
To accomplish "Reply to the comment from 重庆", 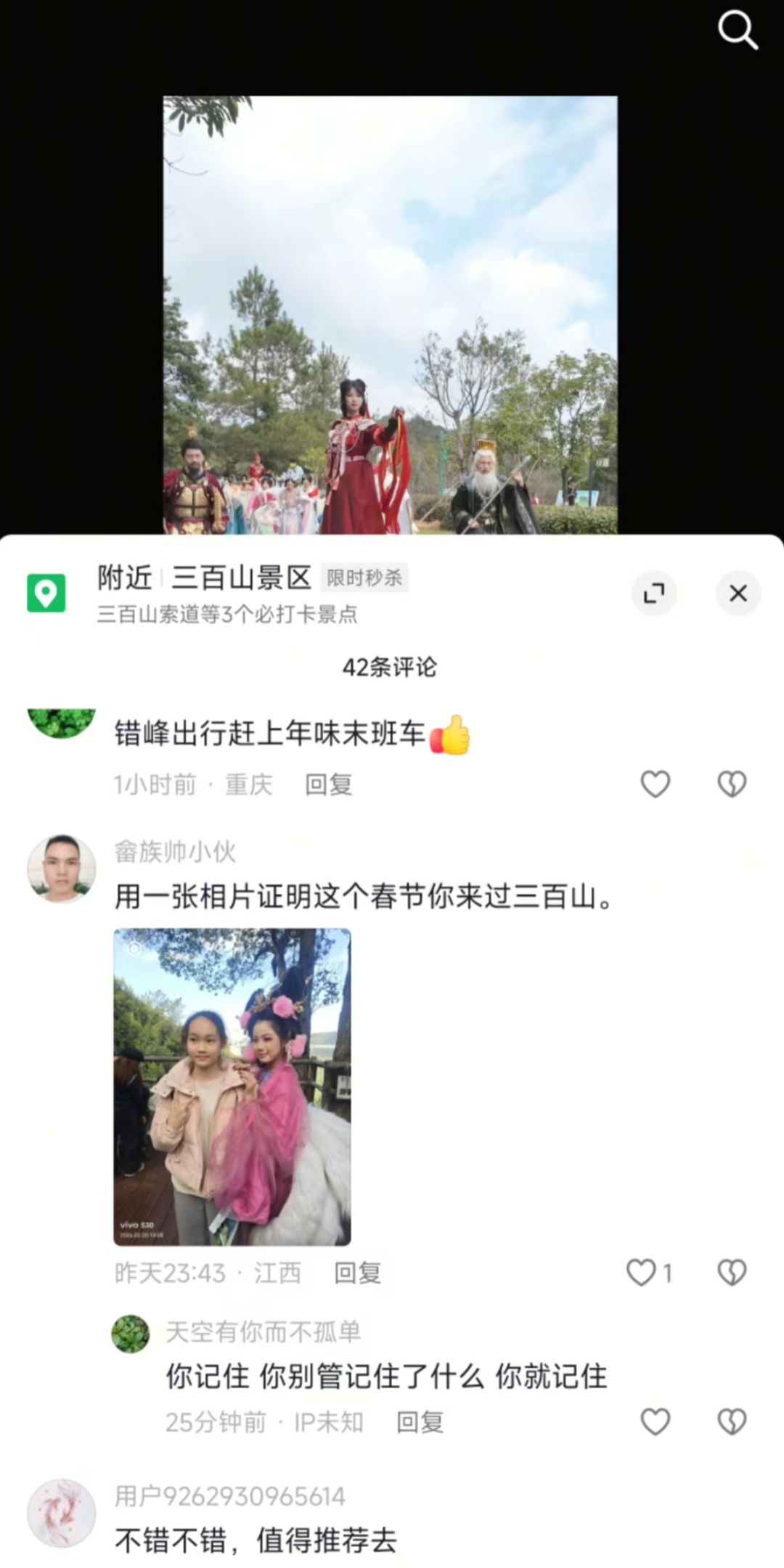I will coord(328,784).
